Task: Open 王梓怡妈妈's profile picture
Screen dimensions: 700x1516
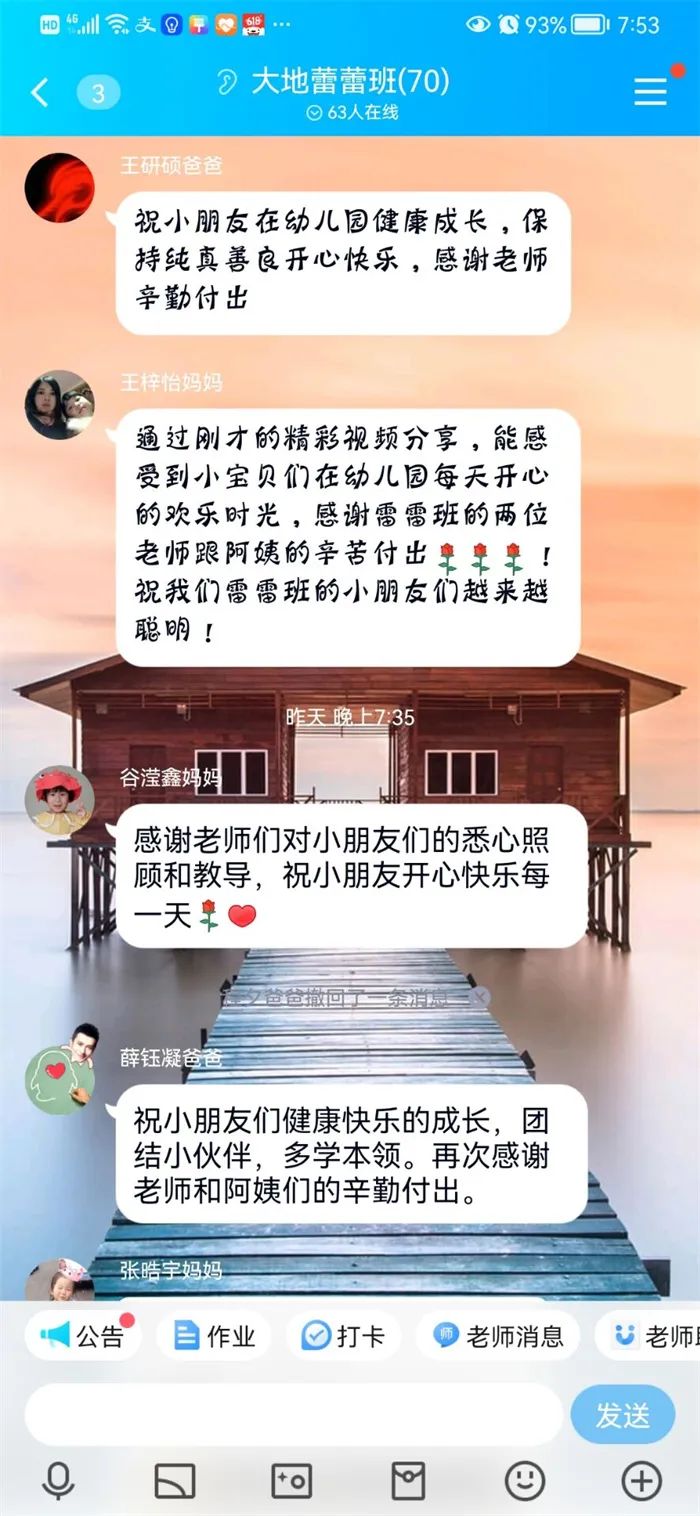Action: pyautogui.click(x=59, y=405)
